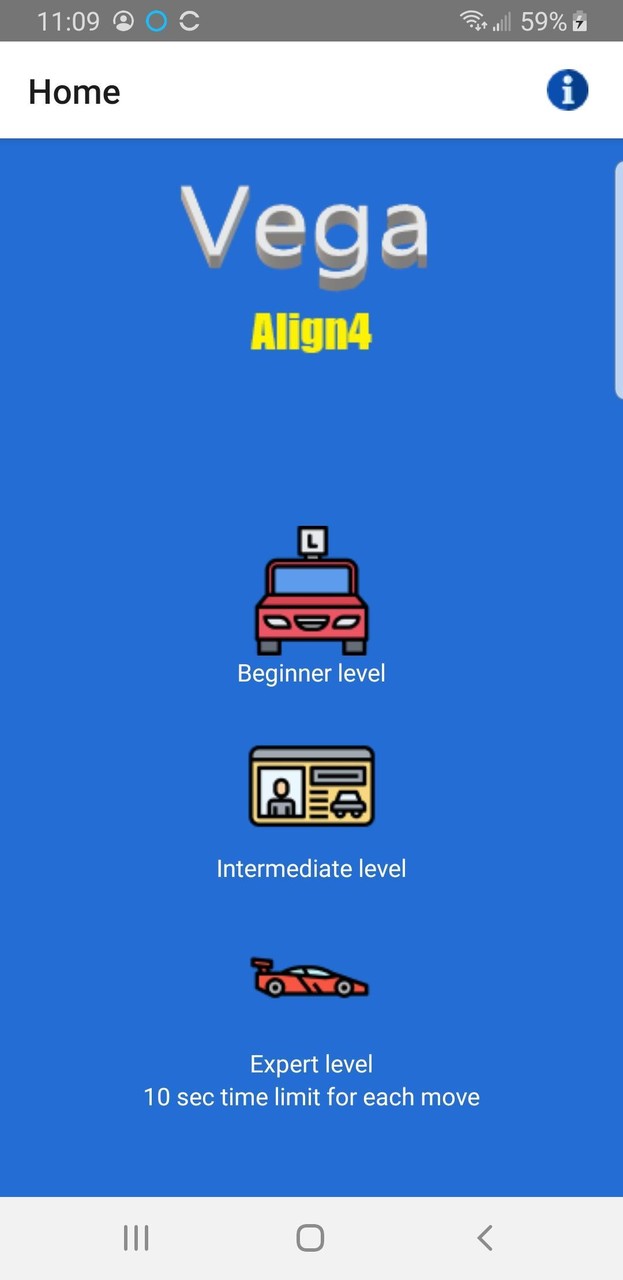
Task: Select the Intermediate level option
Action: click(311, 787)
